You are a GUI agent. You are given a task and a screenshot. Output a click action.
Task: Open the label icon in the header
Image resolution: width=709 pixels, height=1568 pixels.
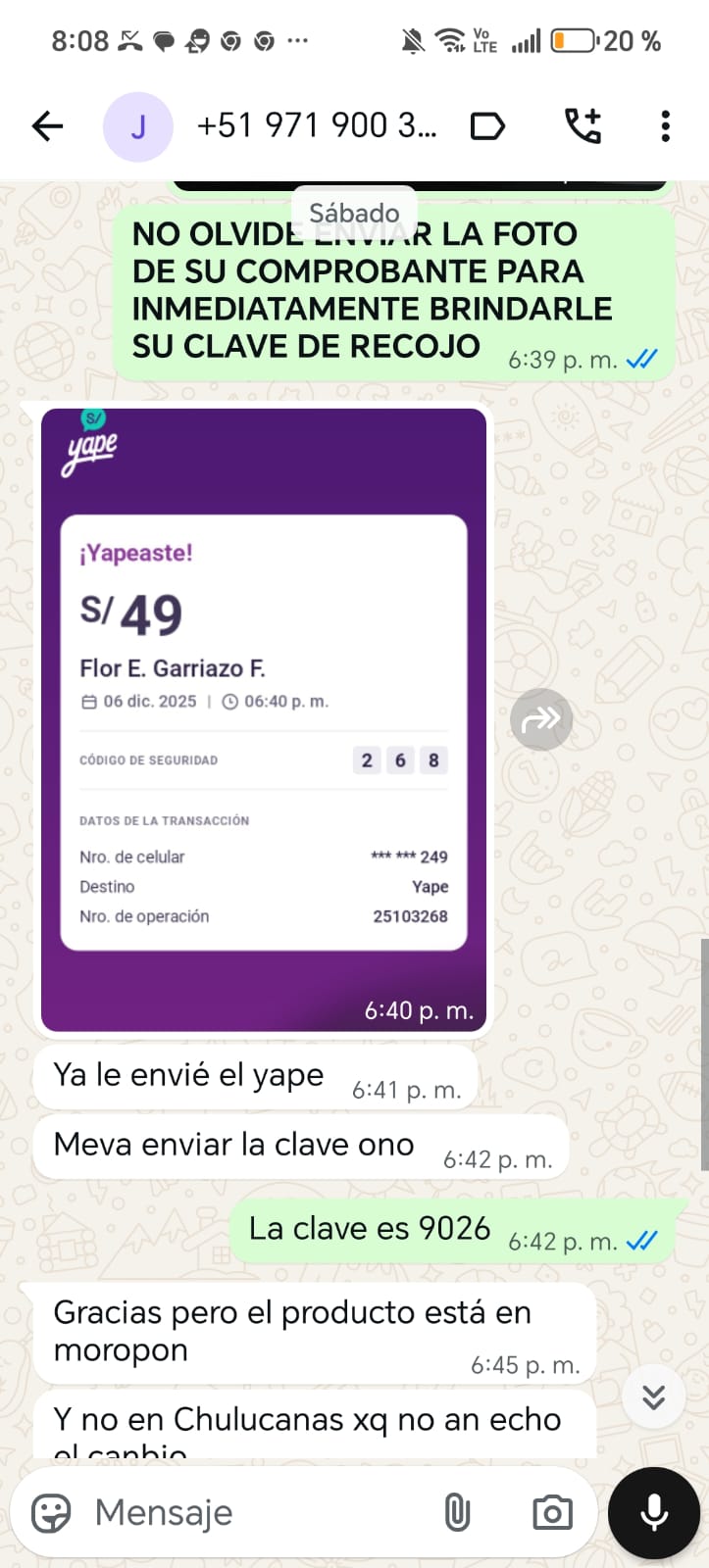click(487, 126)
